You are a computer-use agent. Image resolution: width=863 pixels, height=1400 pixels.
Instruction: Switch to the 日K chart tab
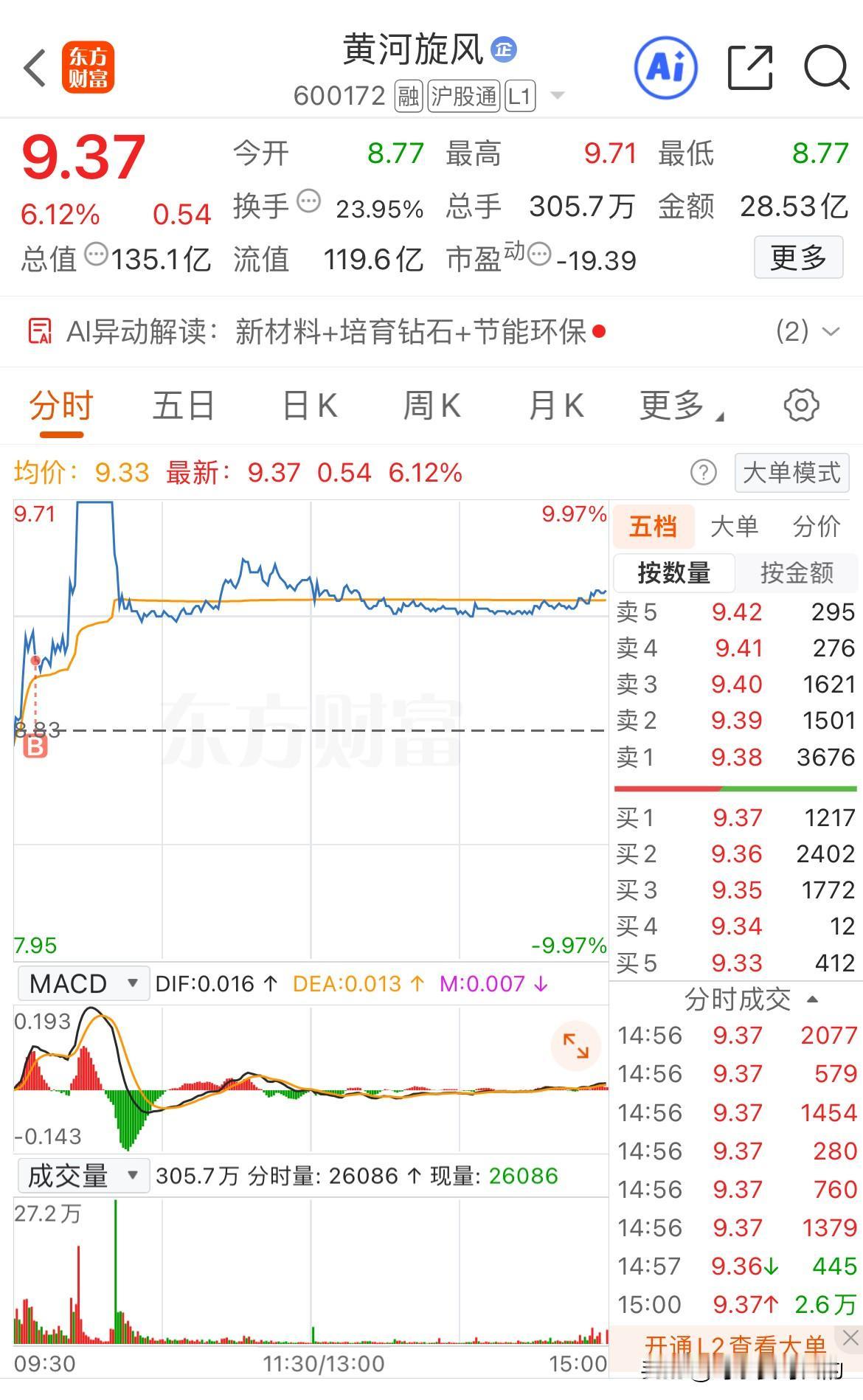click(308, 405)
